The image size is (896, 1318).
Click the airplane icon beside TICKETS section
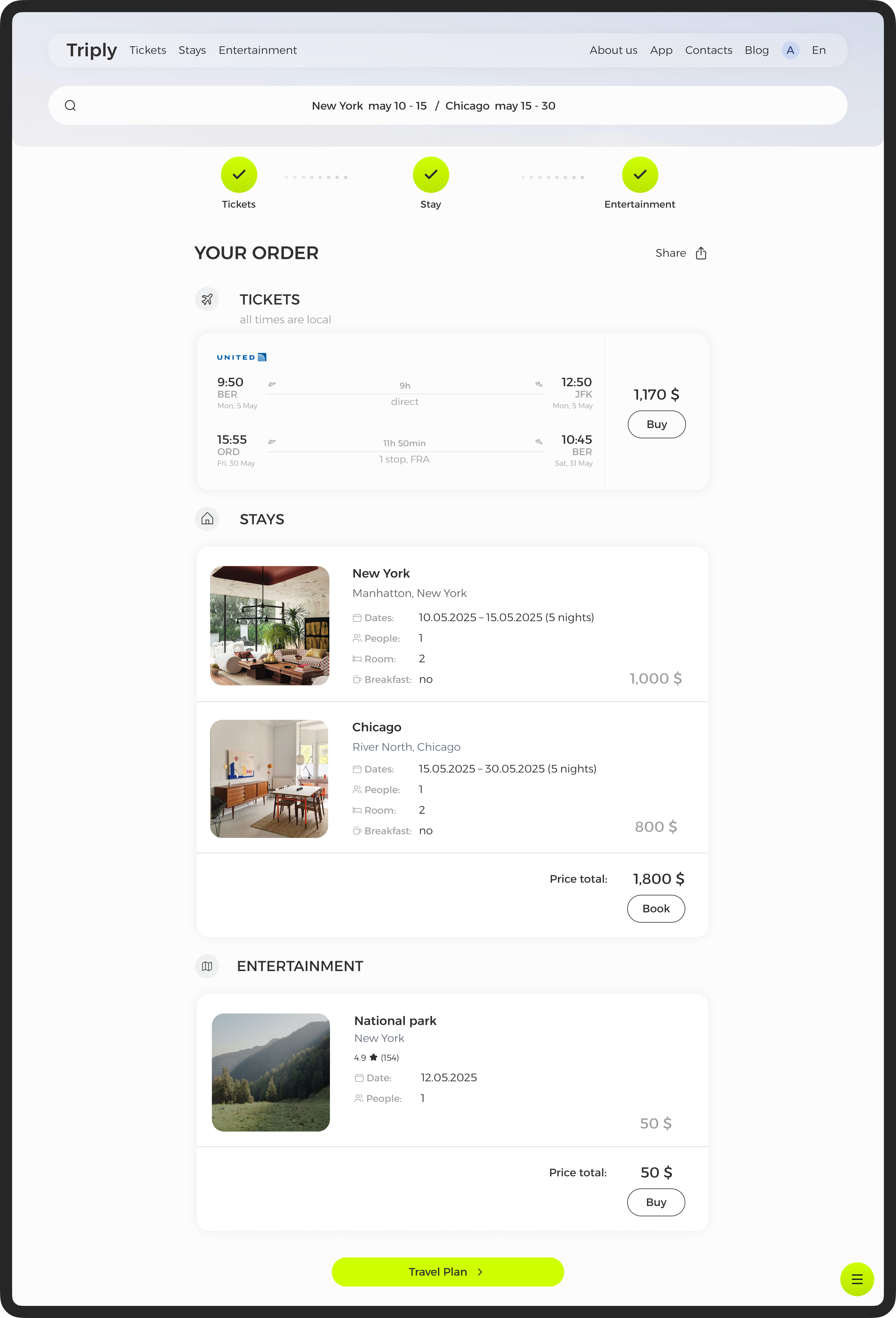coord(207,299)
